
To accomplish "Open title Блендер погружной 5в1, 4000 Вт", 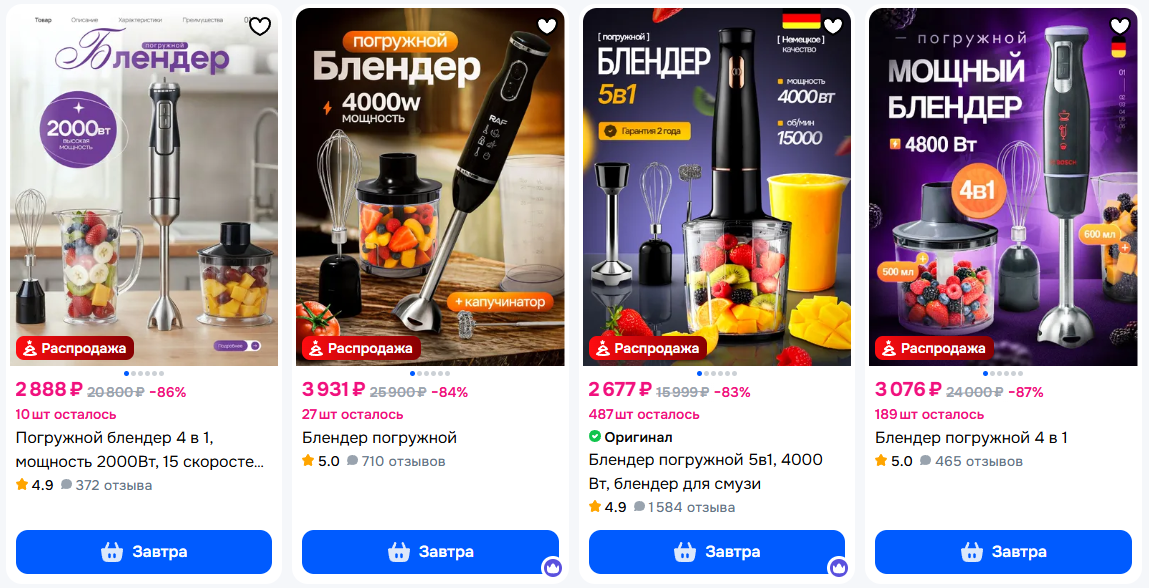I will click(705, 472).
